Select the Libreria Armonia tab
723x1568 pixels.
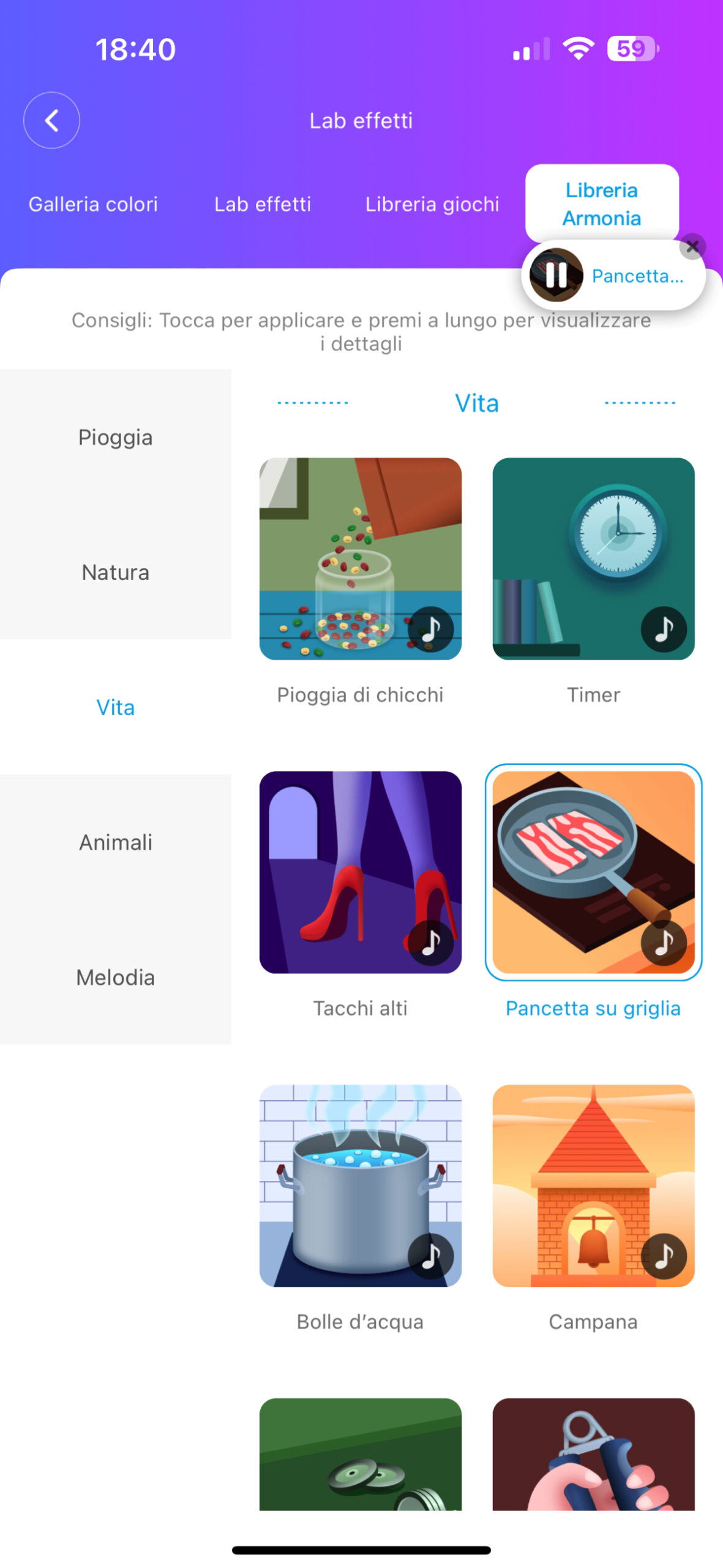coord(601,204)
